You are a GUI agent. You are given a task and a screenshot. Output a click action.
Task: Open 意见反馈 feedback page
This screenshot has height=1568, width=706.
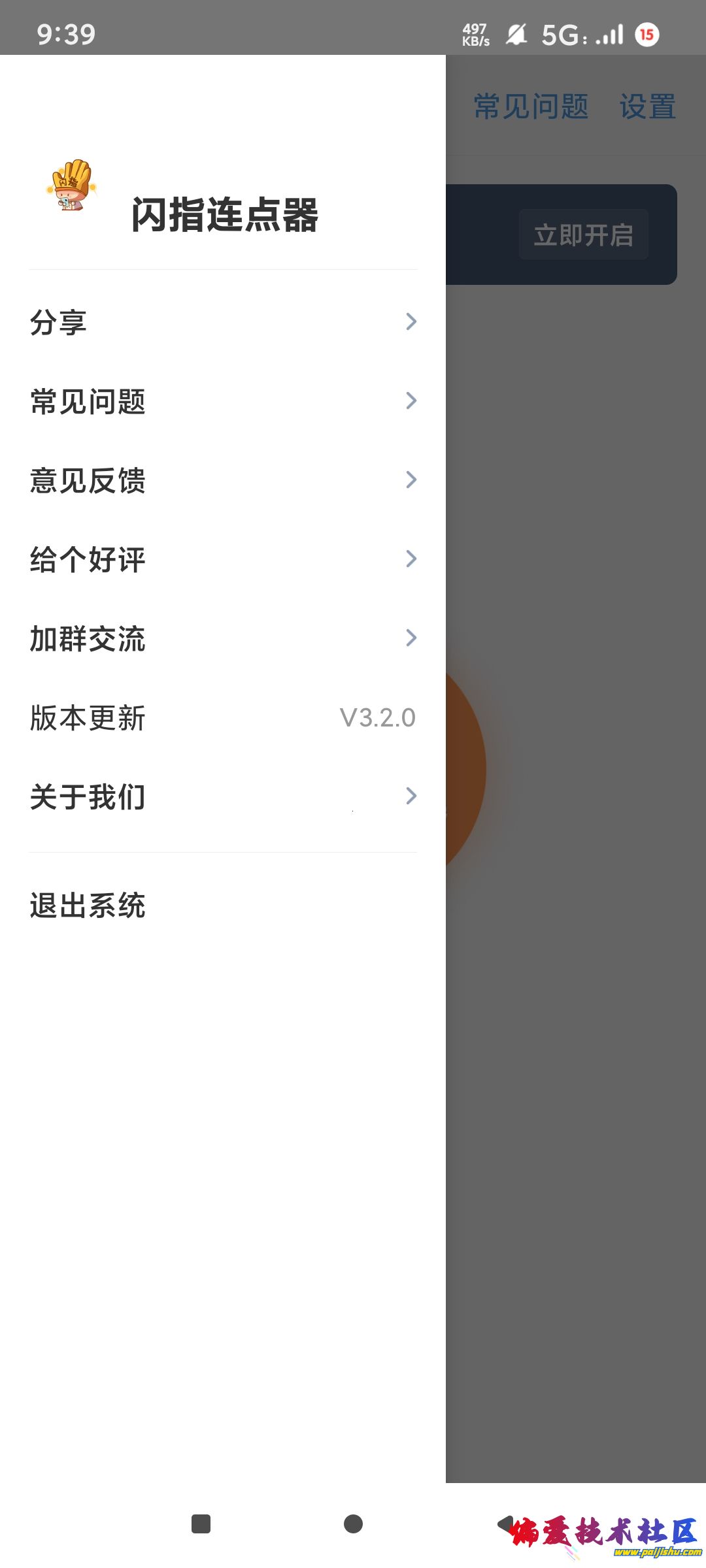pos(222,480)
